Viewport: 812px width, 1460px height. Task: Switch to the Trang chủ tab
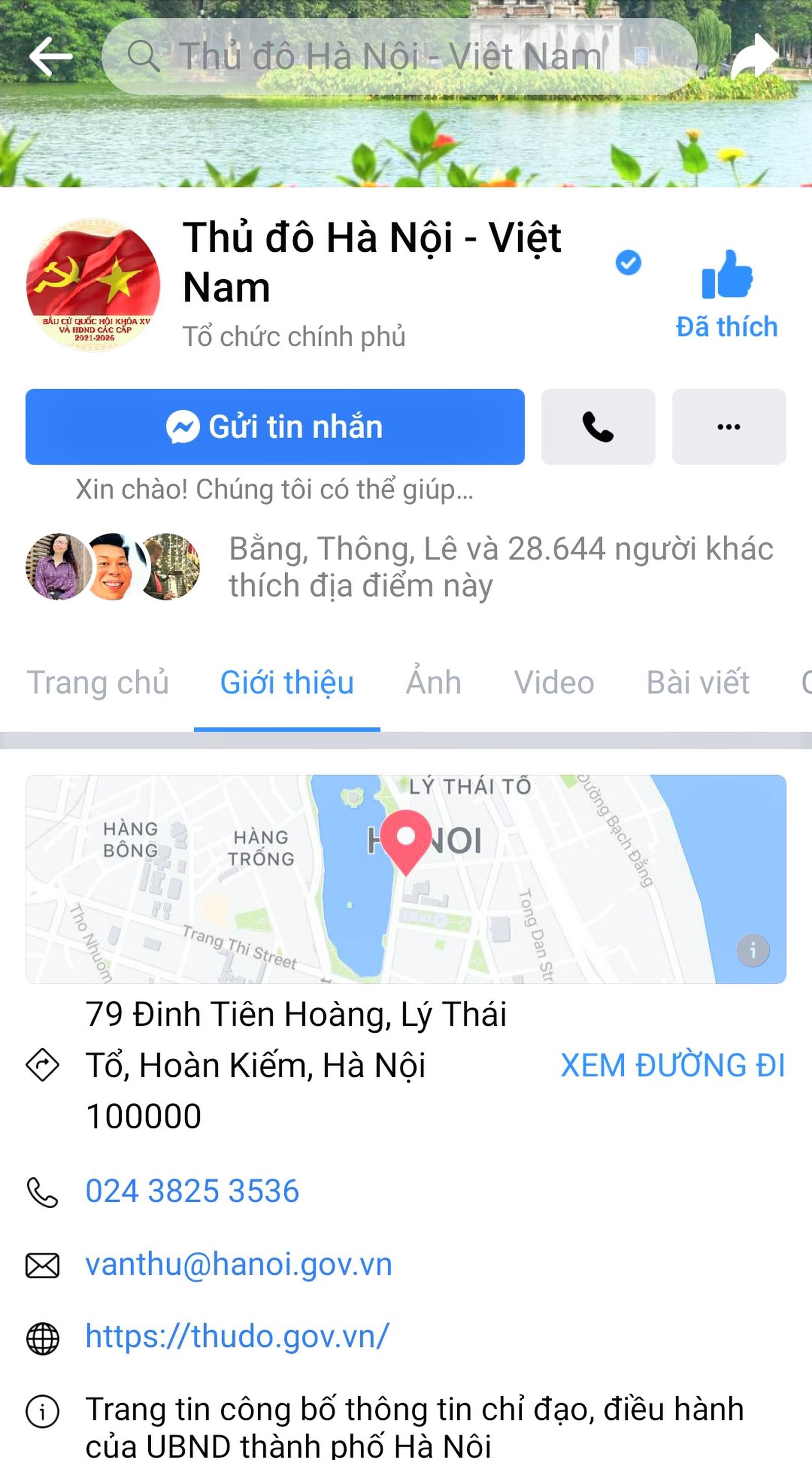(98, 682)
